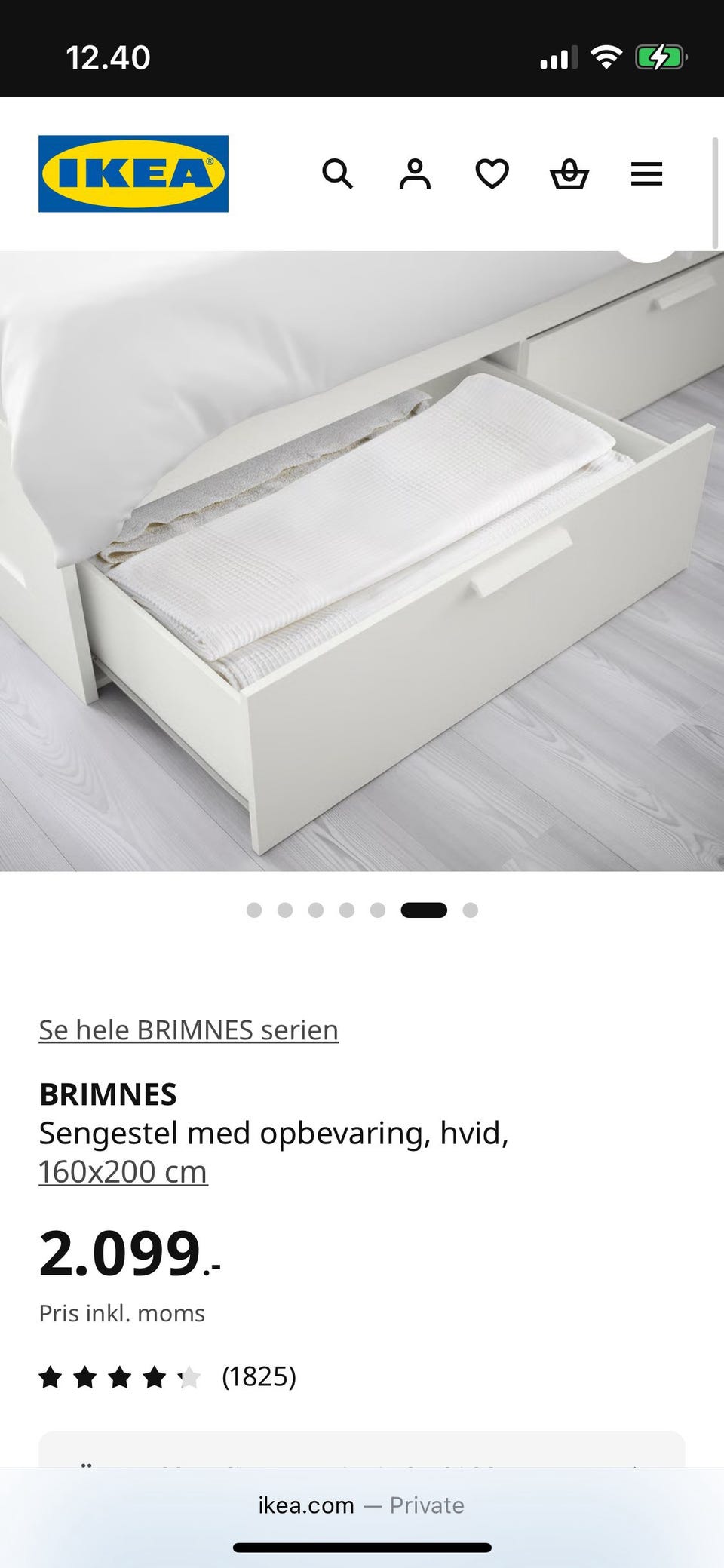Switch to the ikea.com address bar
The height and width of the screenshot is (1568, 724).
coord(305,1505)
